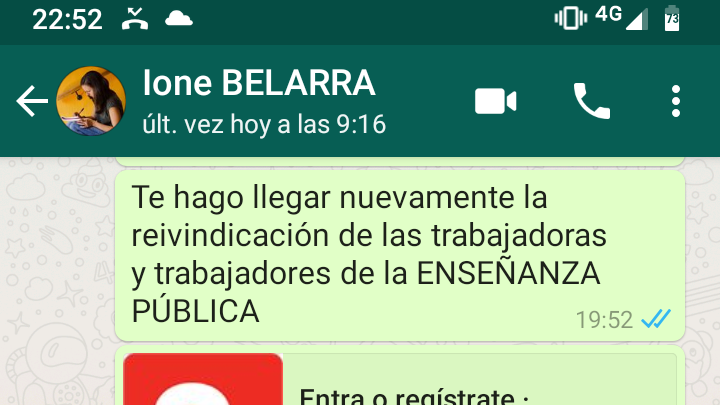Start a voice call with Ione BELARRA
The image size is (720, 405).
coord(591,101)
